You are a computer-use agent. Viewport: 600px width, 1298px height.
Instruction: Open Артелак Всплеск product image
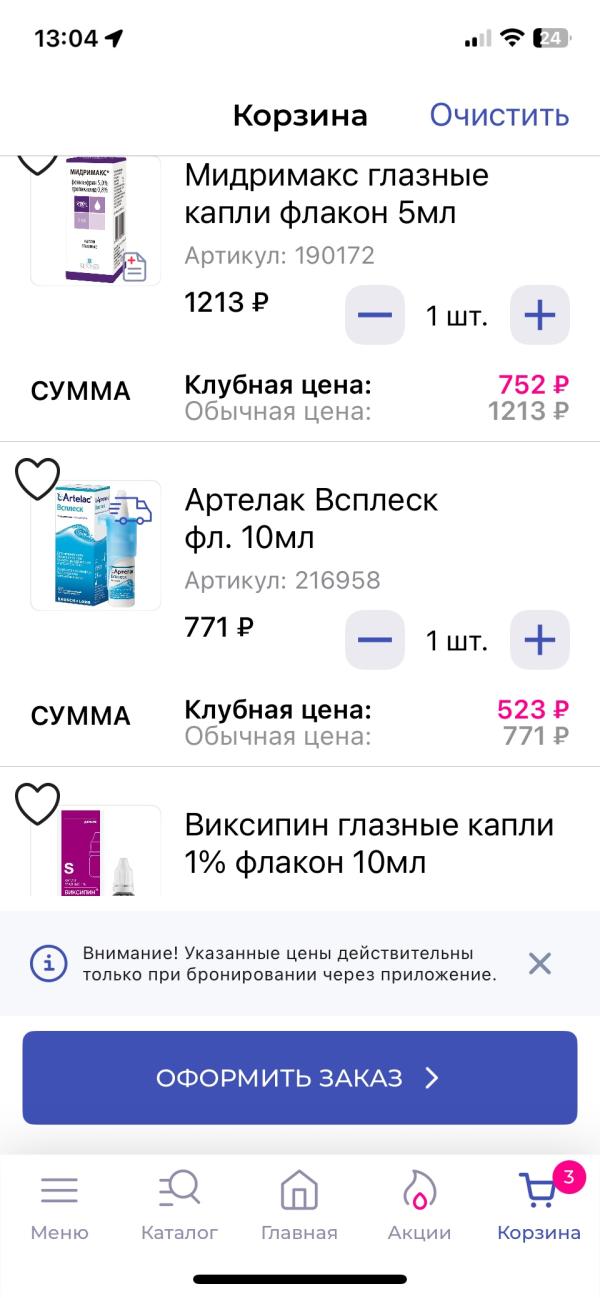click(x=96, y=547)
